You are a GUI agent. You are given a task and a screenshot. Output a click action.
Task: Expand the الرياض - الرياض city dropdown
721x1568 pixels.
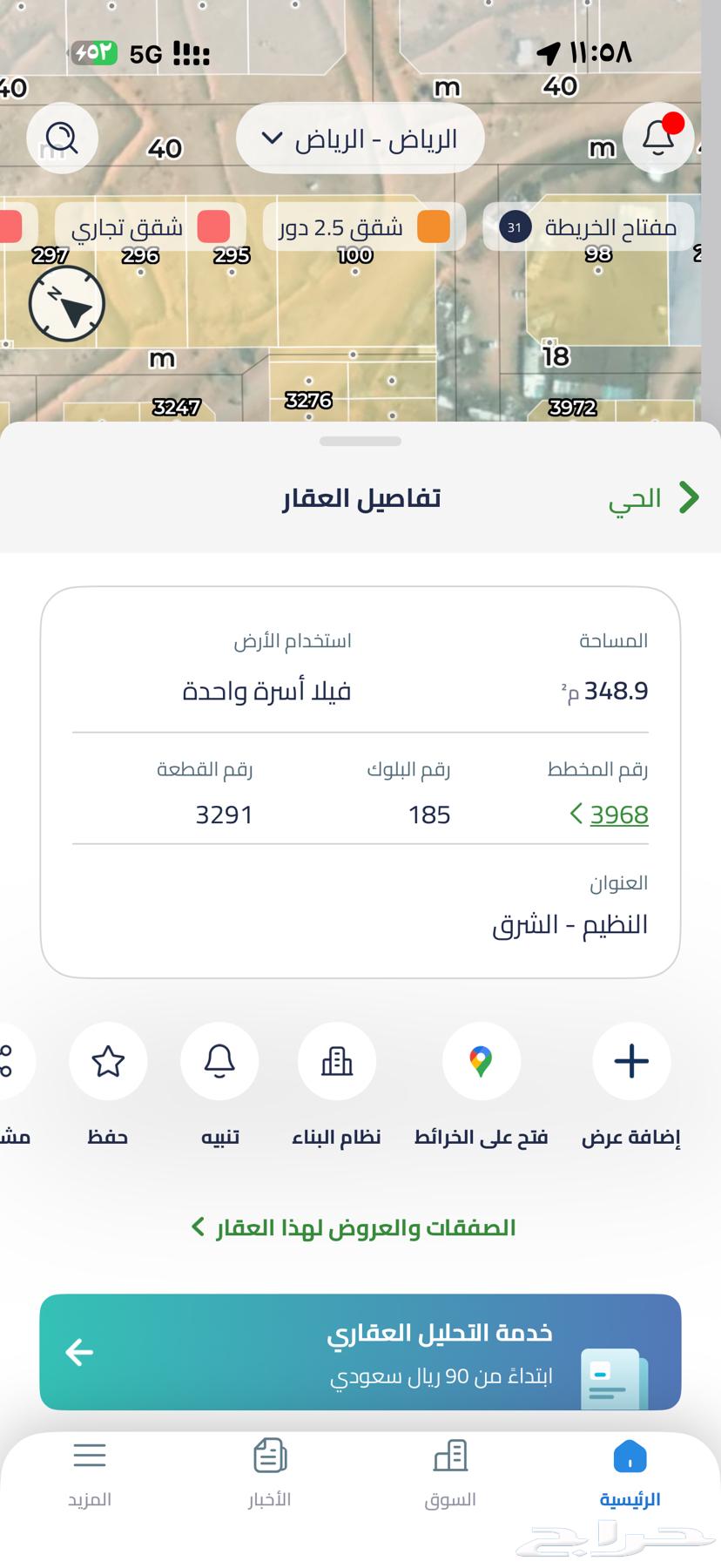360,139
